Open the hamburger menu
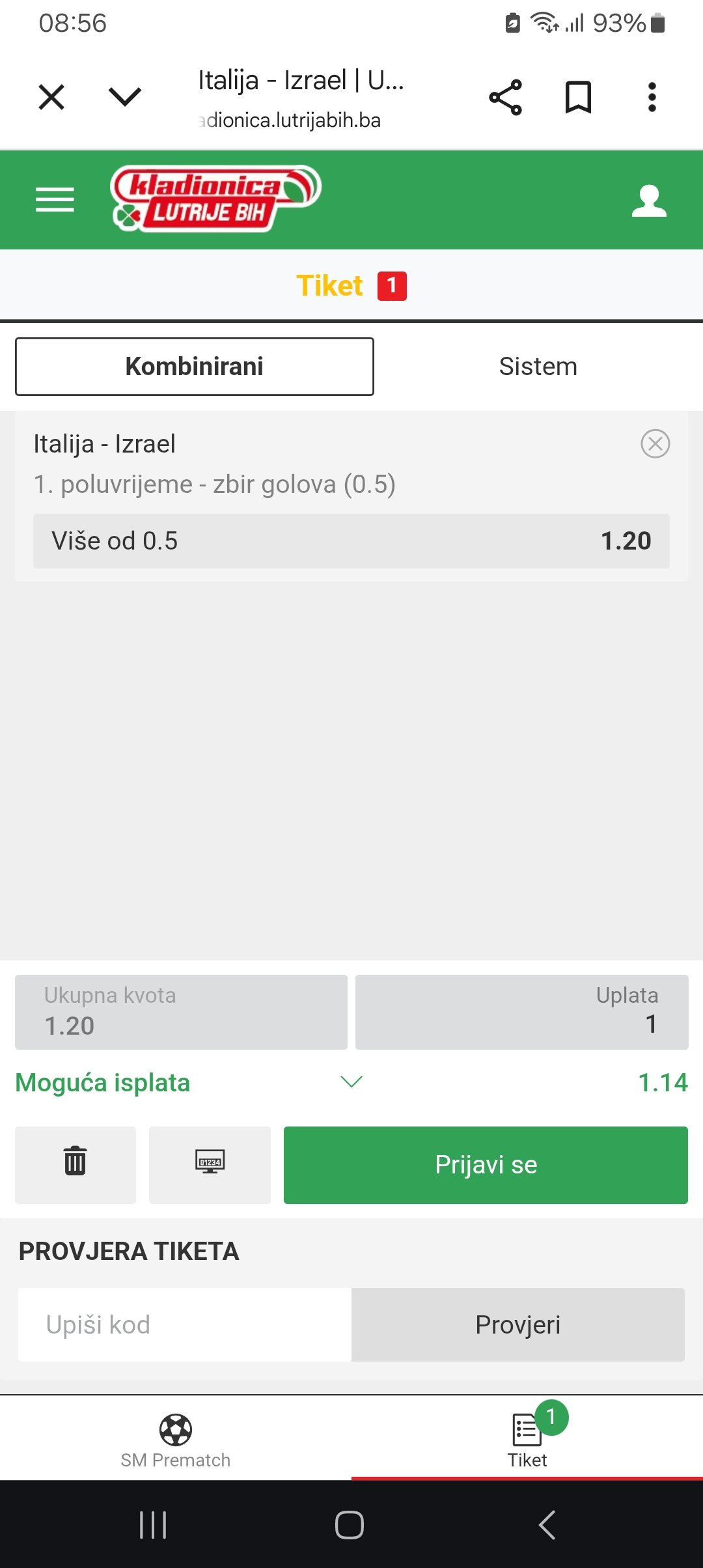The height and width of the screenshot is (1568, 703). [x=55, y=199]
